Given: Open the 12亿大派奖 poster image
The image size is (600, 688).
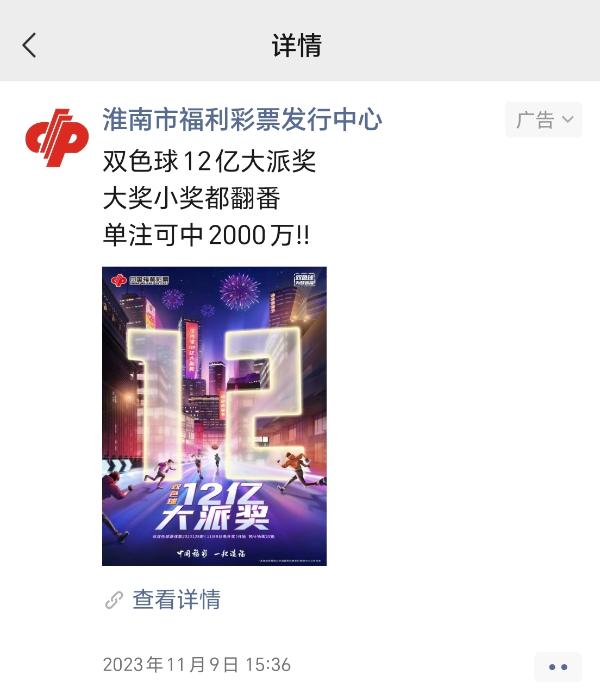Looking at the screenshot, I should coord(214,415).
